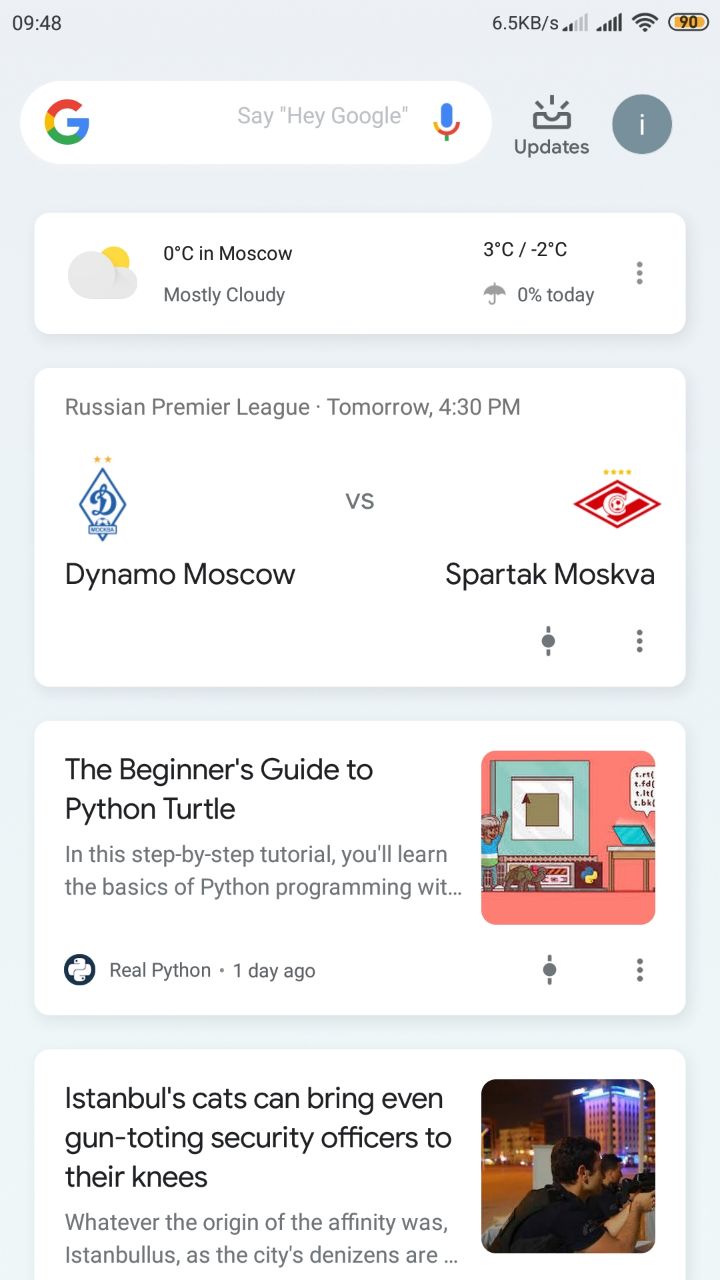Open the Dynamo Moscow vs Spartak match card
The width and height of the screenshot is (720, 1280).
[x=360, y=527]
